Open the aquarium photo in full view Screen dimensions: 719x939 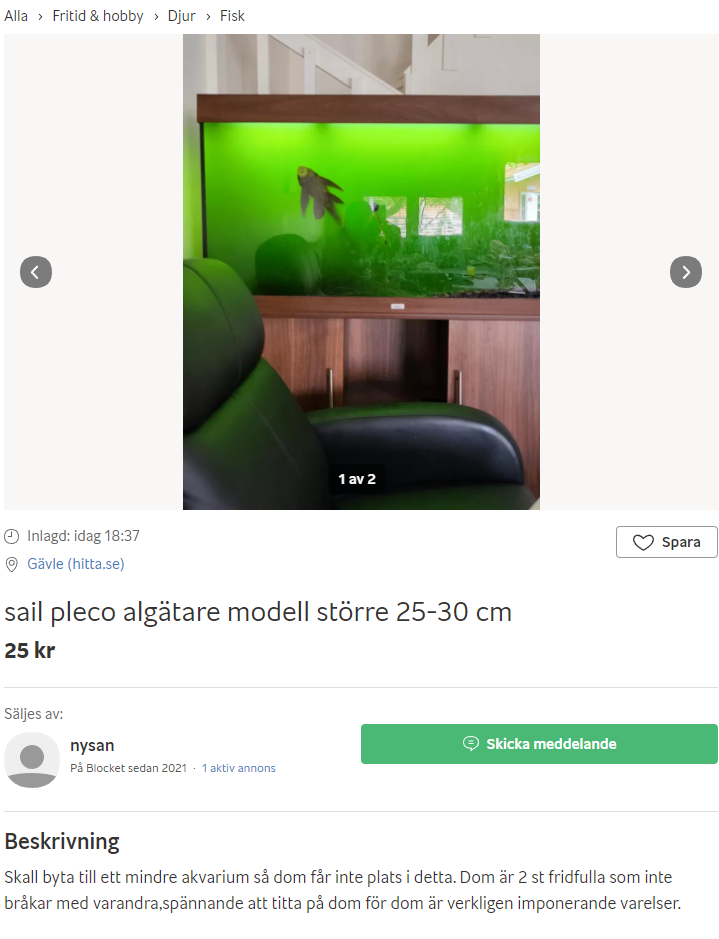tap(361, 250)
